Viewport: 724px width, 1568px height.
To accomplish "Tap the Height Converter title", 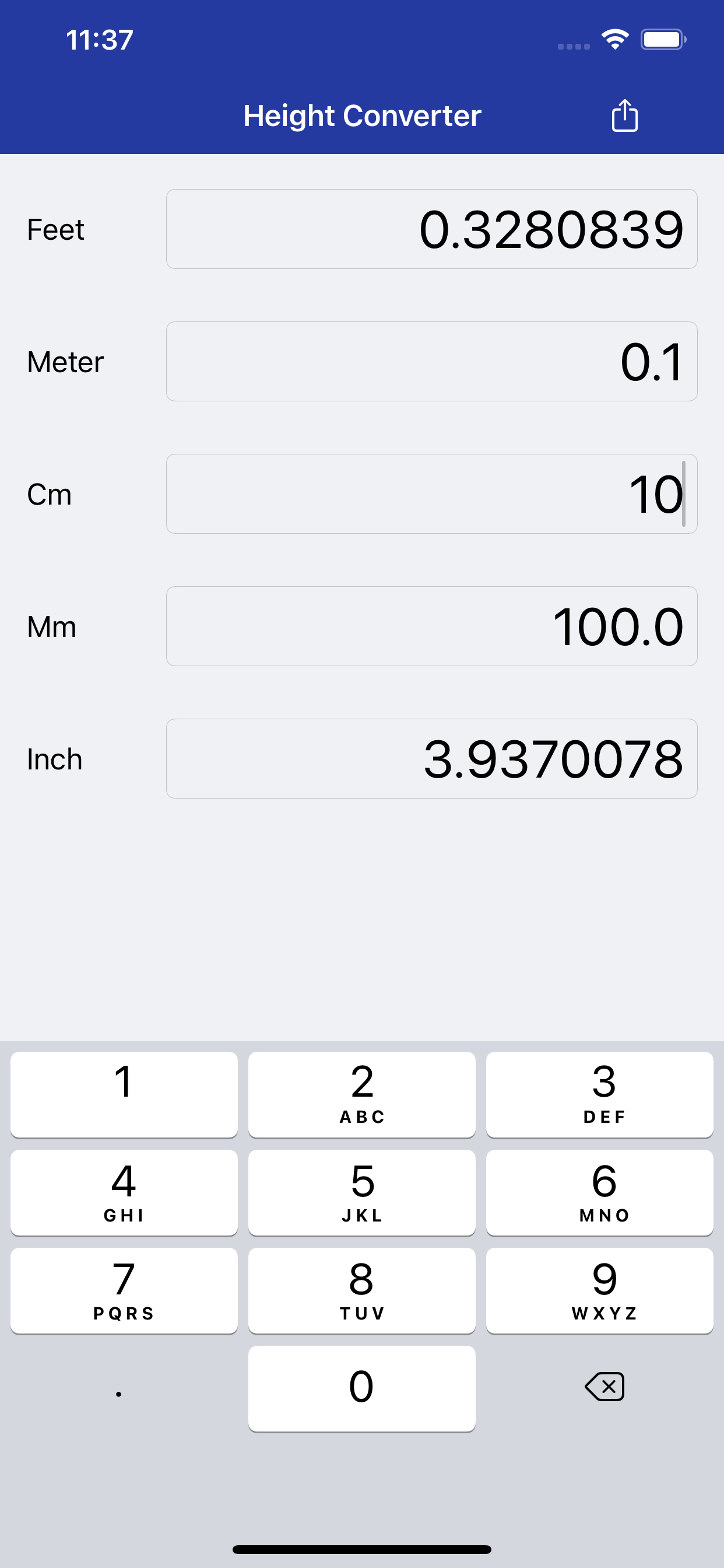I will (x=362, y=116).
